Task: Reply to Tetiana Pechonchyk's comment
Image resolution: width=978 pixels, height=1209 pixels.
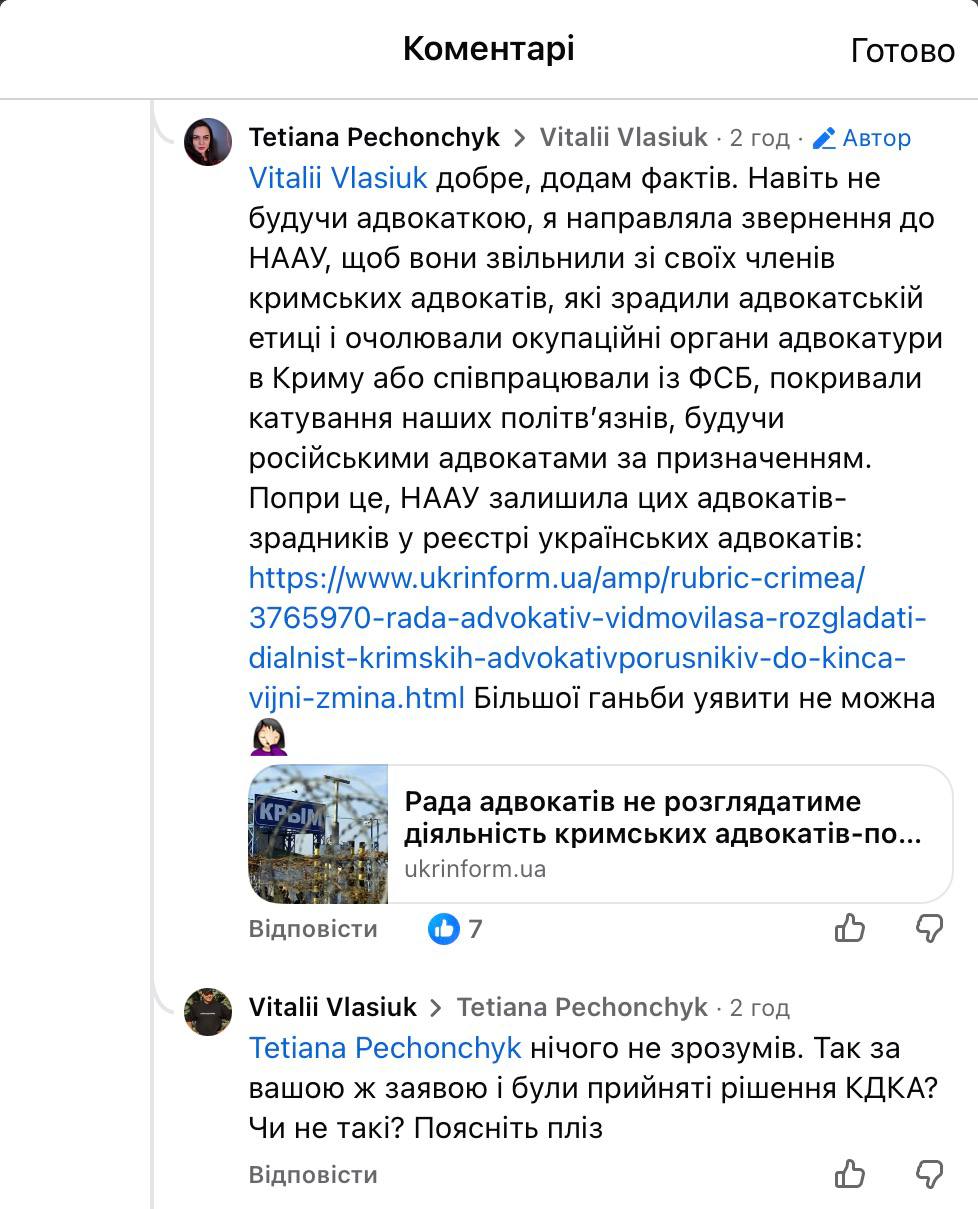Action: tap(312, 929)
